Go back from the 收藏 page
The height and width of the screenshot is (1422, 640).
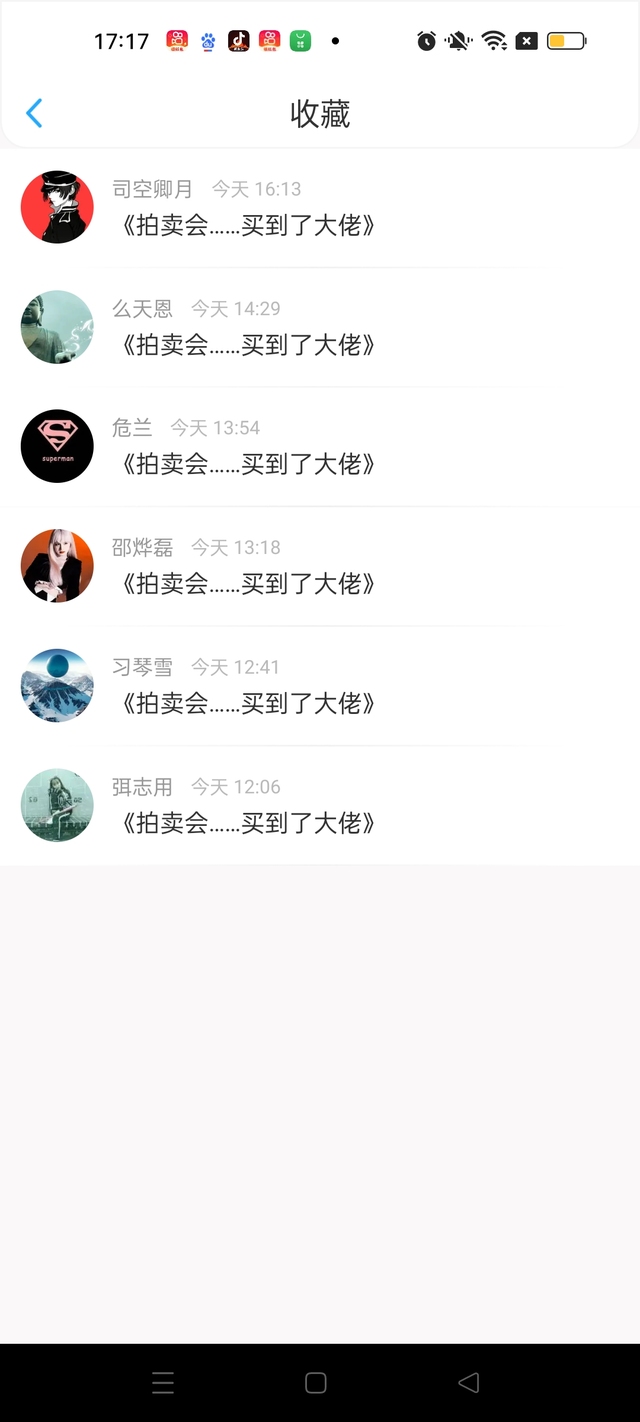coord(34,113)
